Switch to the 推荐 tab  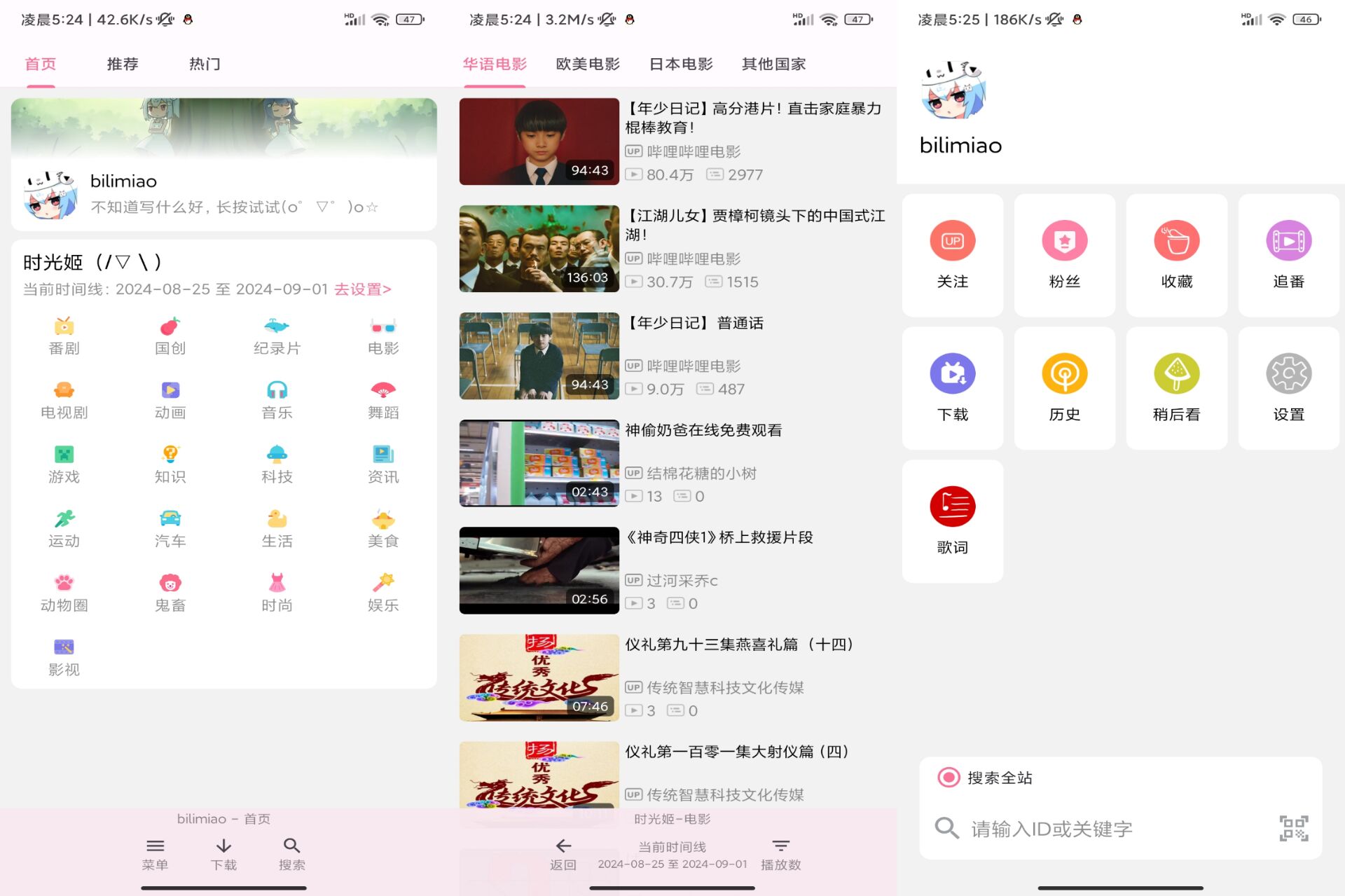pos(123,64)
